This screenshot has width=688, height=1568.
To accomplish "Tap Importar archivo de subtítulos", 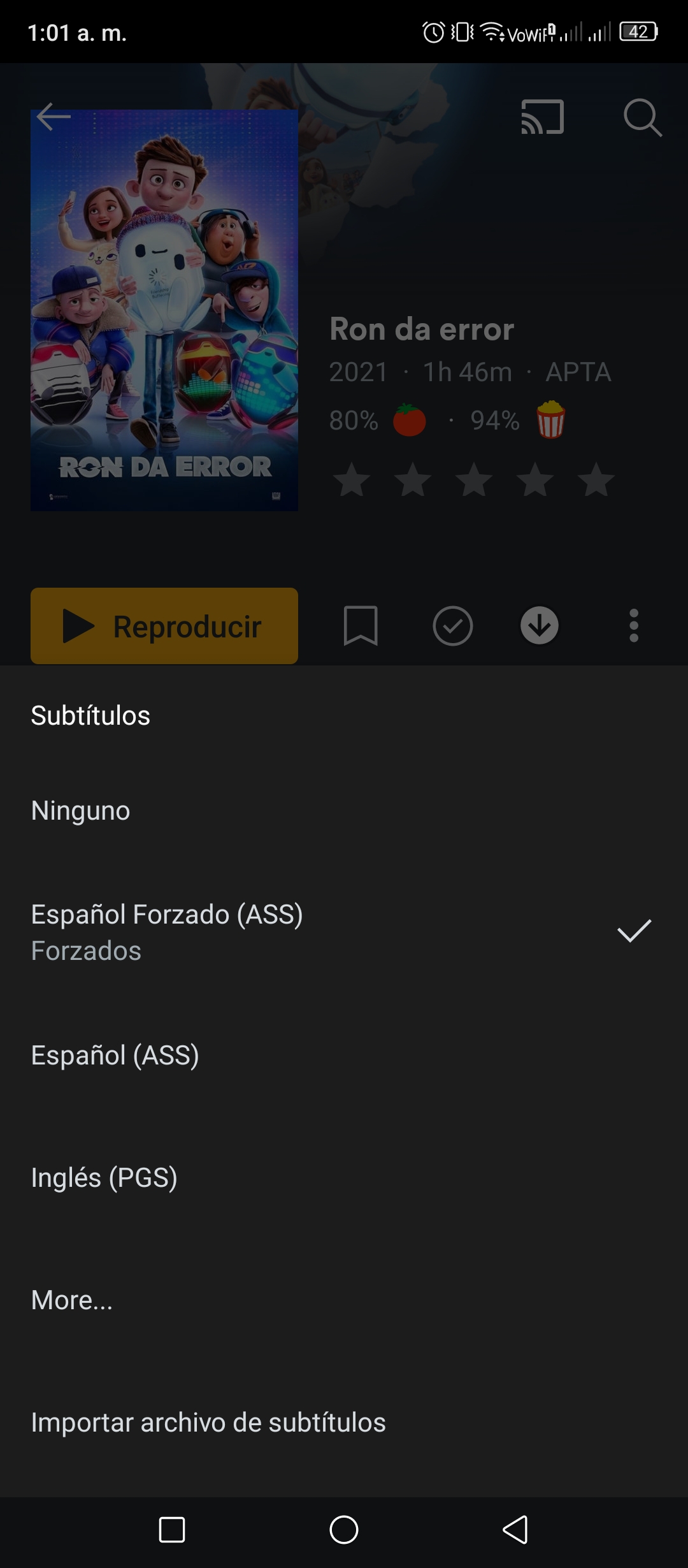I will (x=344, y=1423).
